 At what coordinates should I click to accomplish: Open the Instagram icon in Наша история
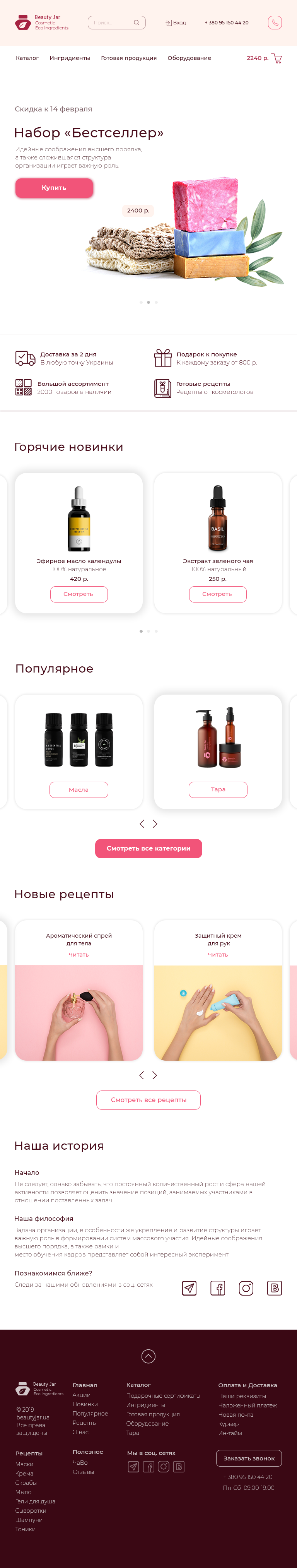(x=246, y=1288)
